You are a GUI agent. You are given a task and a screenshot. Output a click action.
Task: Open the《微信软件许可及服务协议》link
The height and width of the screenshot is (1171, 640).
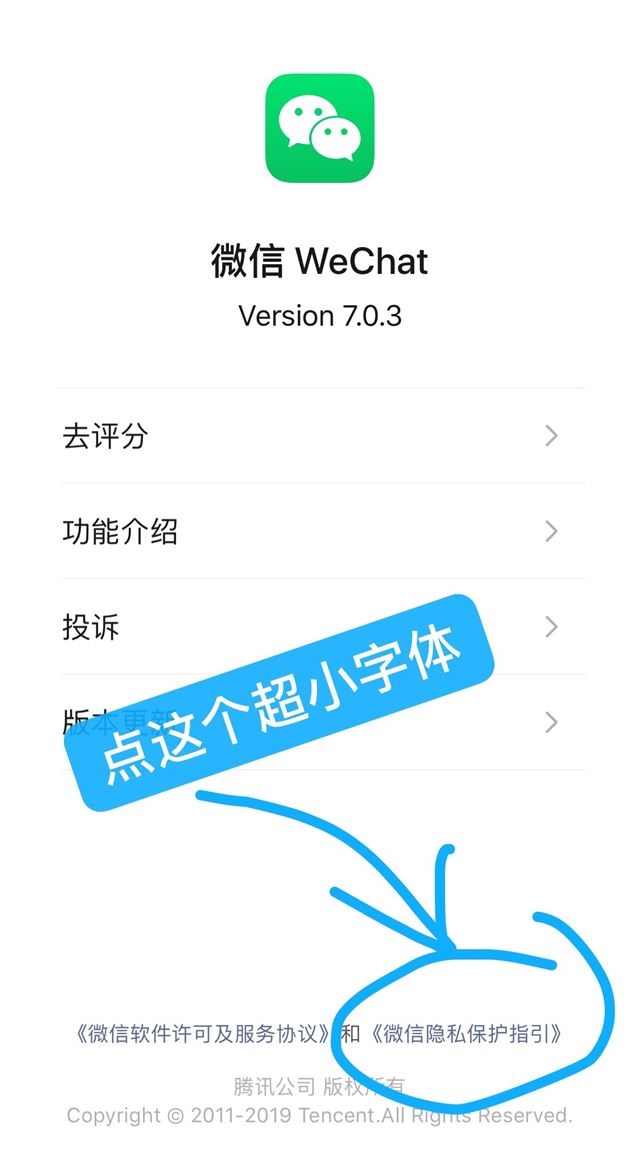[202, 1033]
